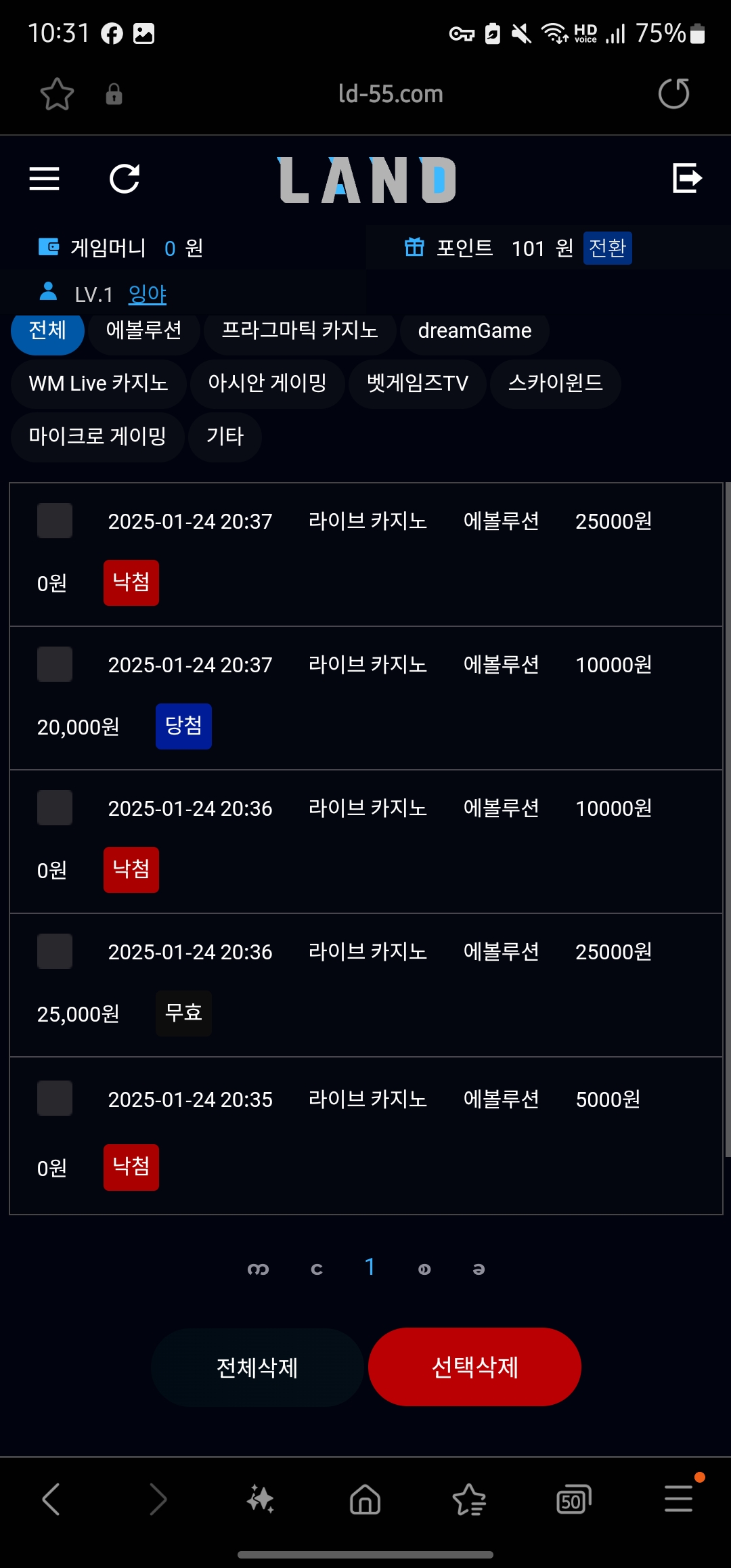Reload the page from the address bar

(673, 93)
